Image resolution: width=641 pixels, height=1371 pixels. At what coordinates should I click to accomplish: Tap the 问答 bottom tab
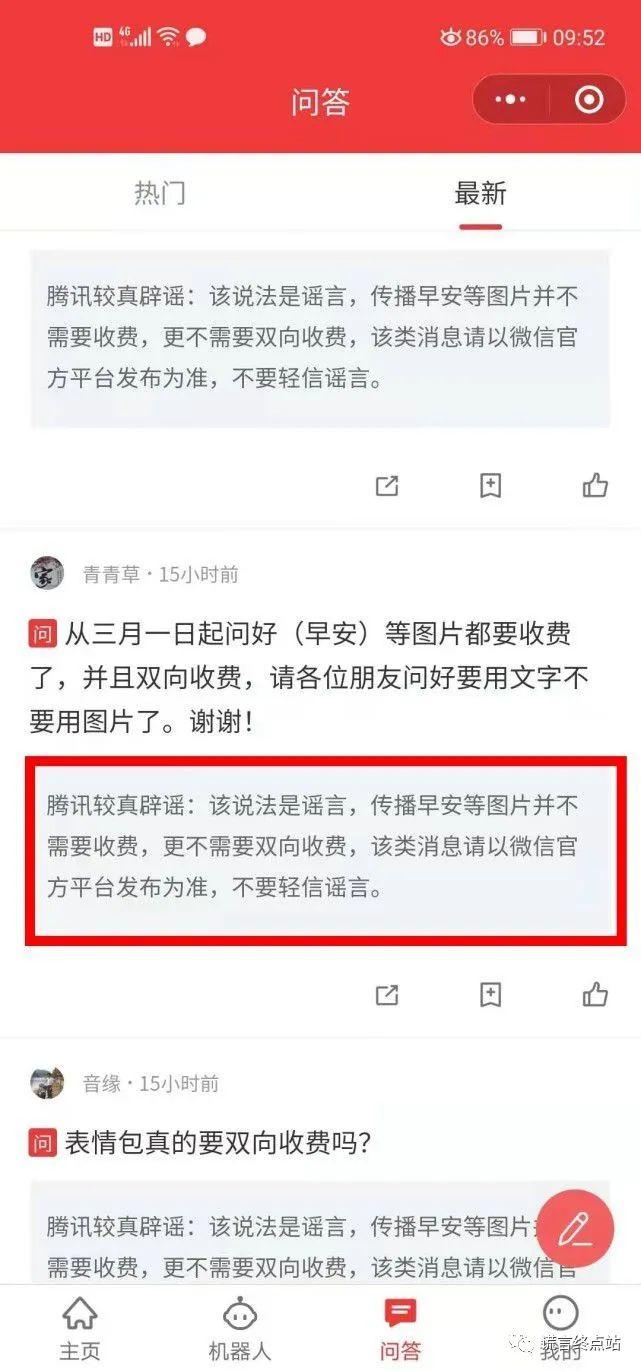[400, 1329]
